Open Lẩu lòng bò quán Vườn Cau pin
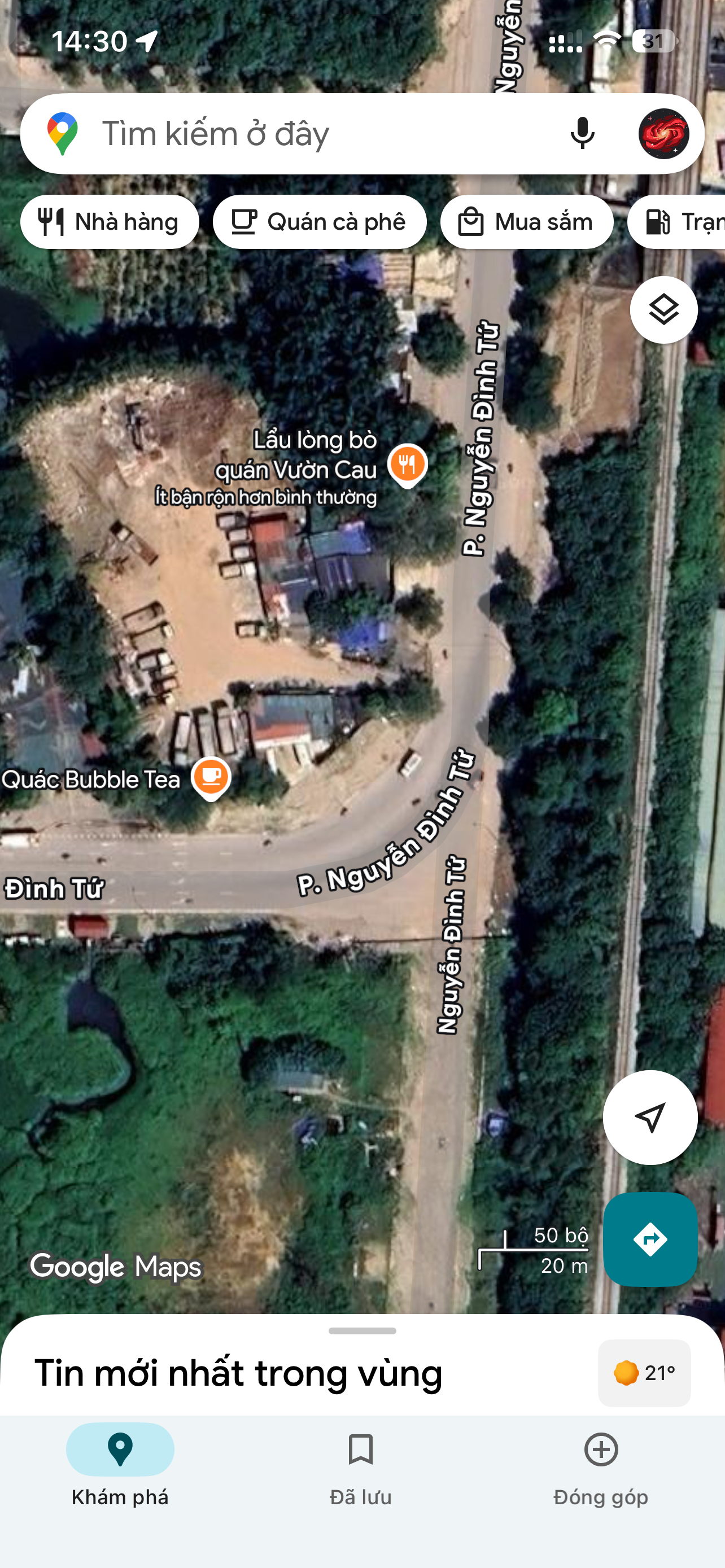Screen dimensions: 725x1568 click(x=407, y=466)
